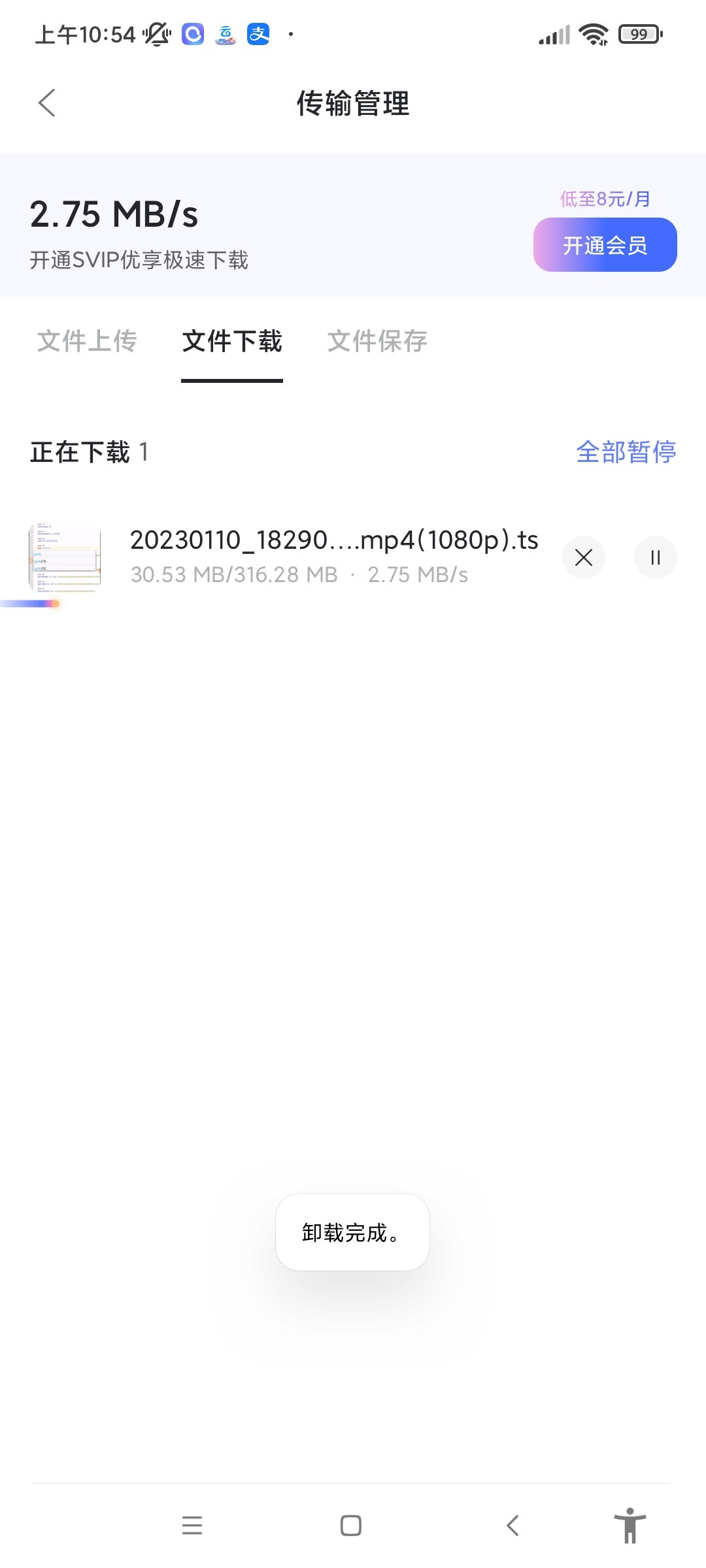The width and height of the screenshot is (706, 1568).
Task: Tap the Wi-Fi icon in the status bar
Action: pos(592,34)
